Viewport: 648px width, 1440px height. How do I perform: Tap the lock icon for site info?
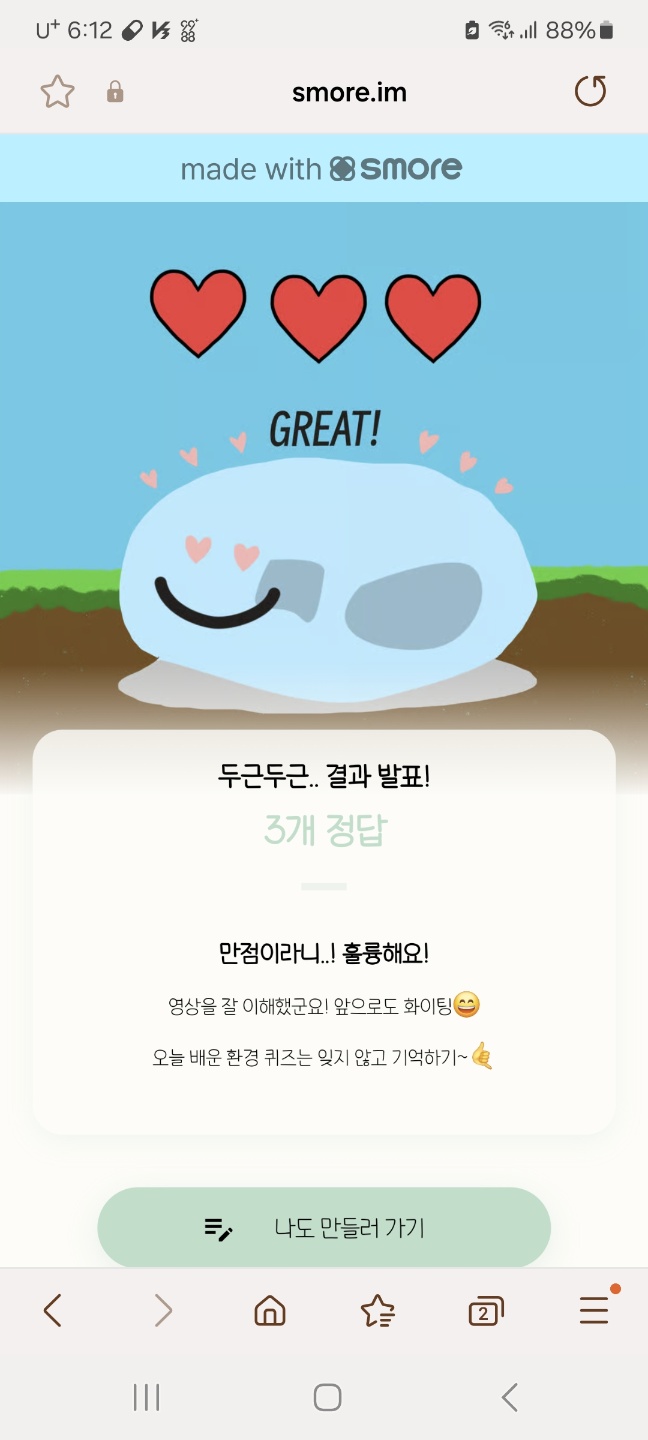115,93
